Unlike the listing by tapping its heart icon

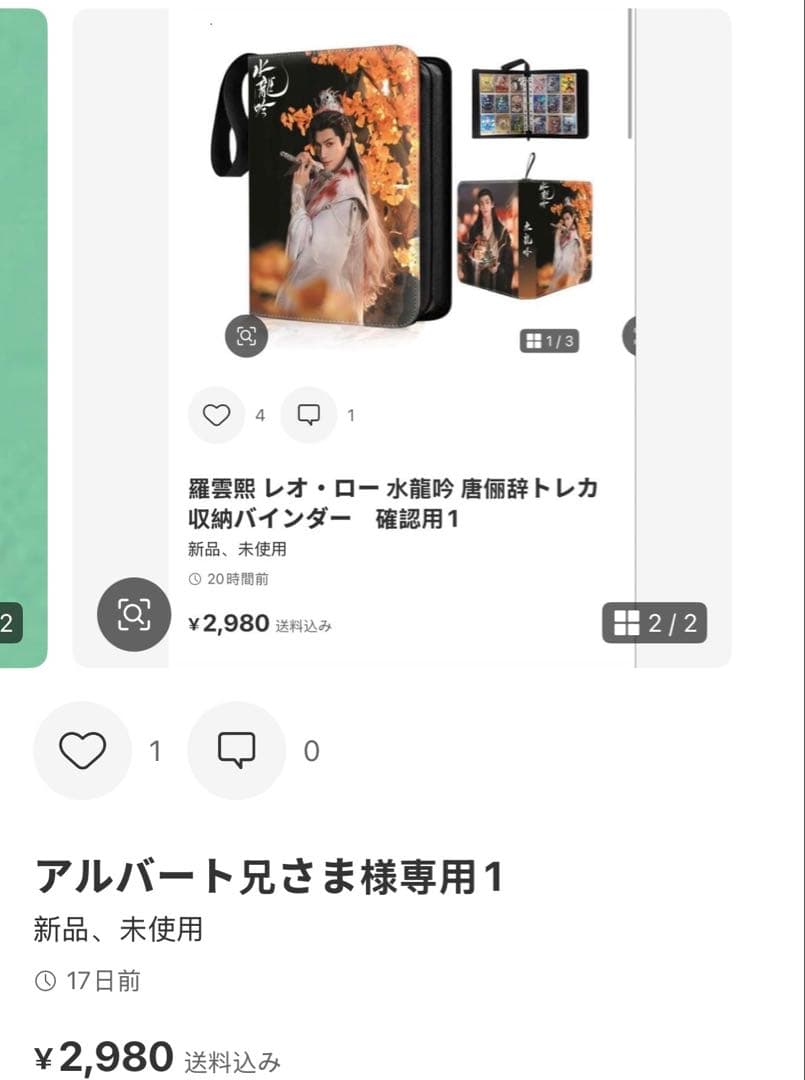(x=83, y=749)
